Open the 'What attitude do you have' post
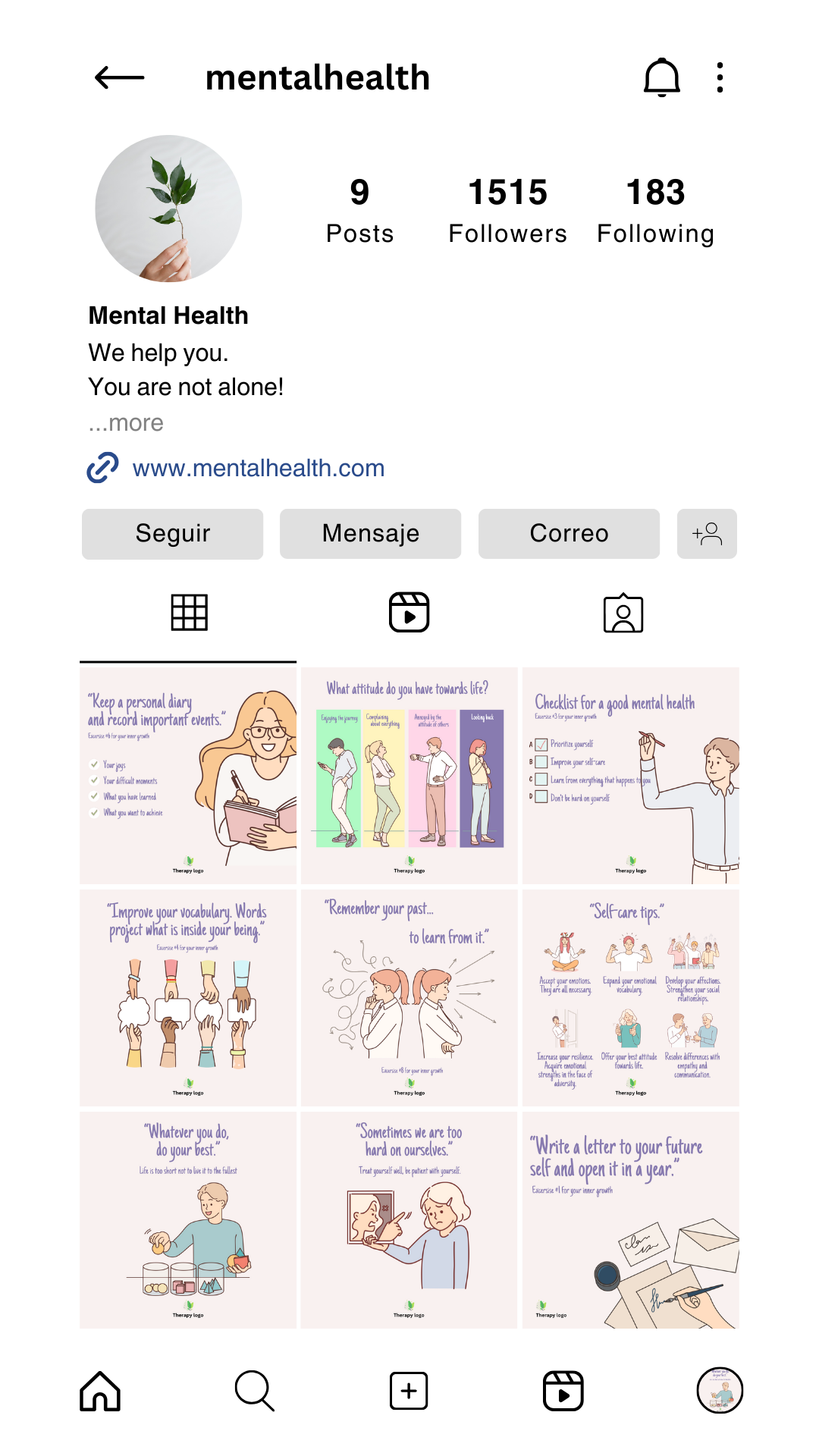 (x=409, y=776)
